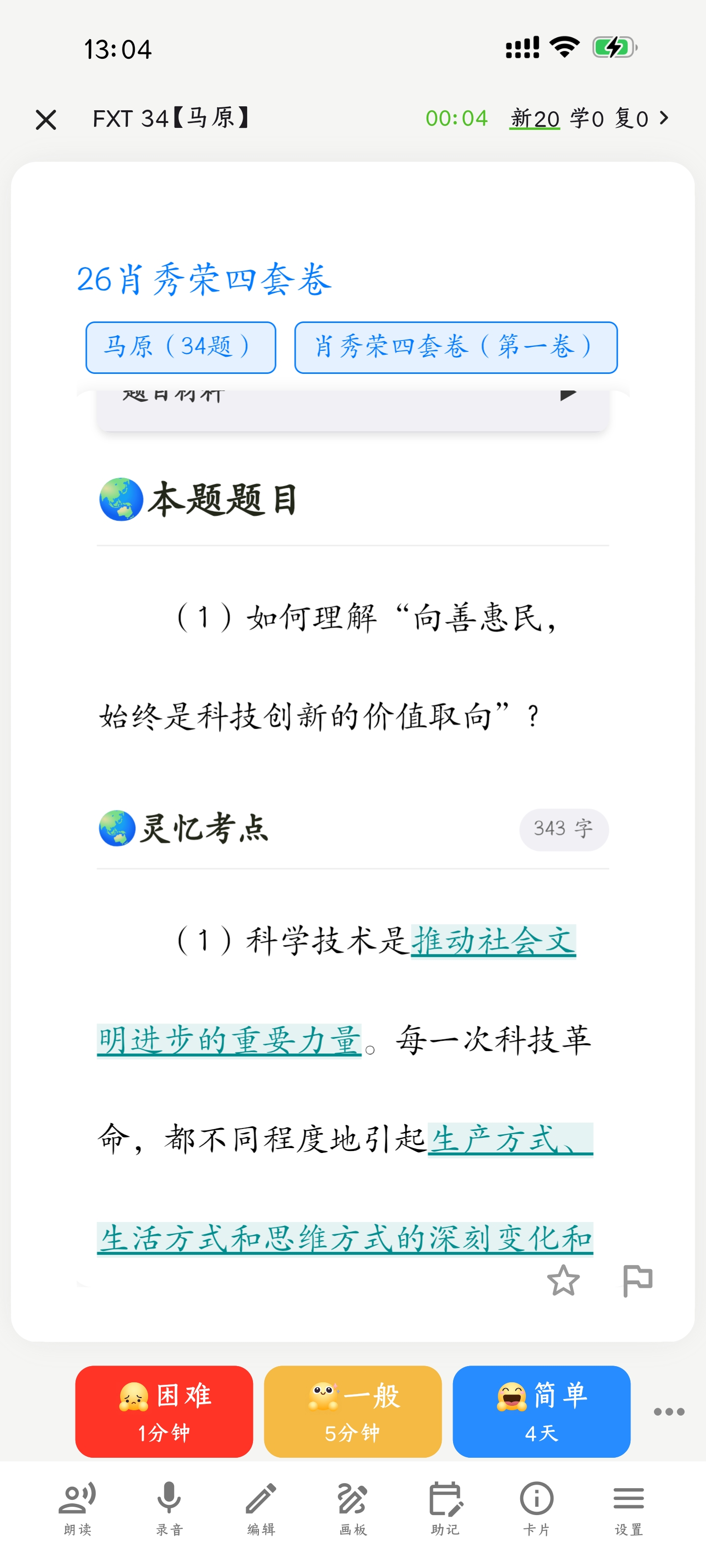
Task: Expand the 题目材料 section
Action: (567, 395)
